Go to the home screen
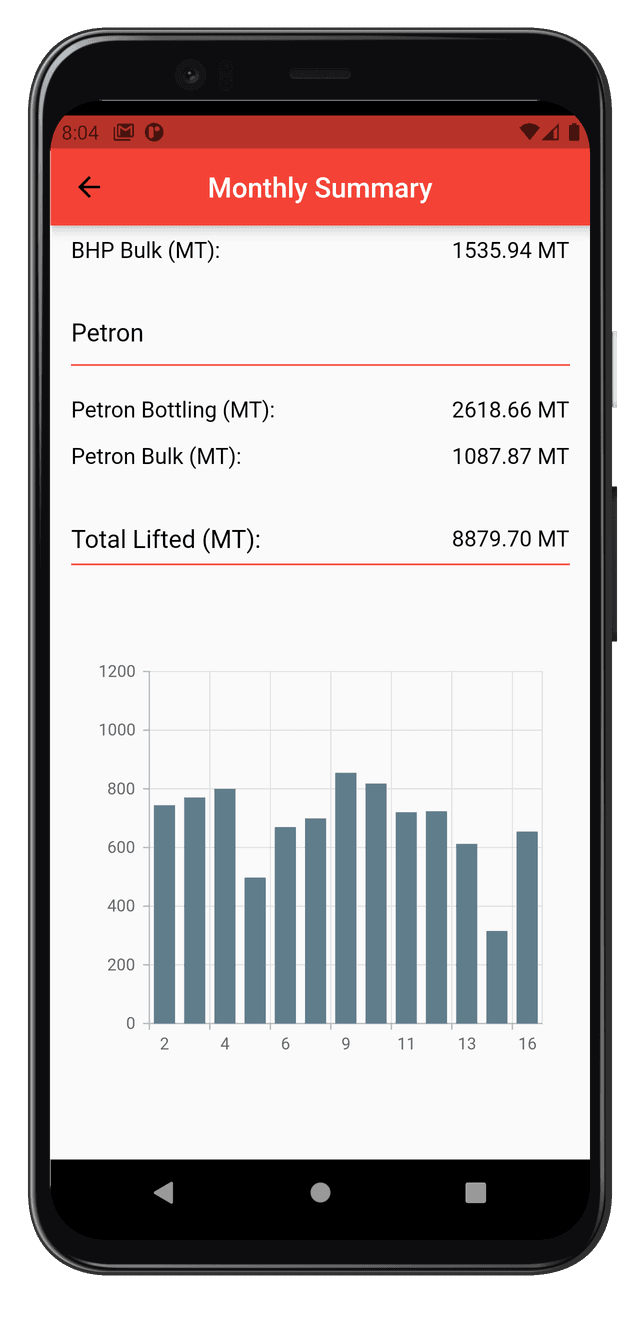The image size is (640, 1340). [x=320, y=1192]
